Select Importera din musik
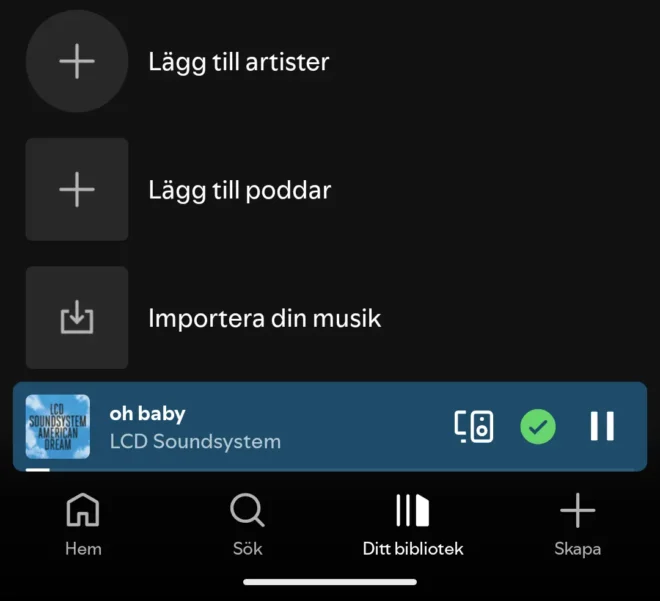The width and height of the screenshot is (660, 601). point(264,319)
